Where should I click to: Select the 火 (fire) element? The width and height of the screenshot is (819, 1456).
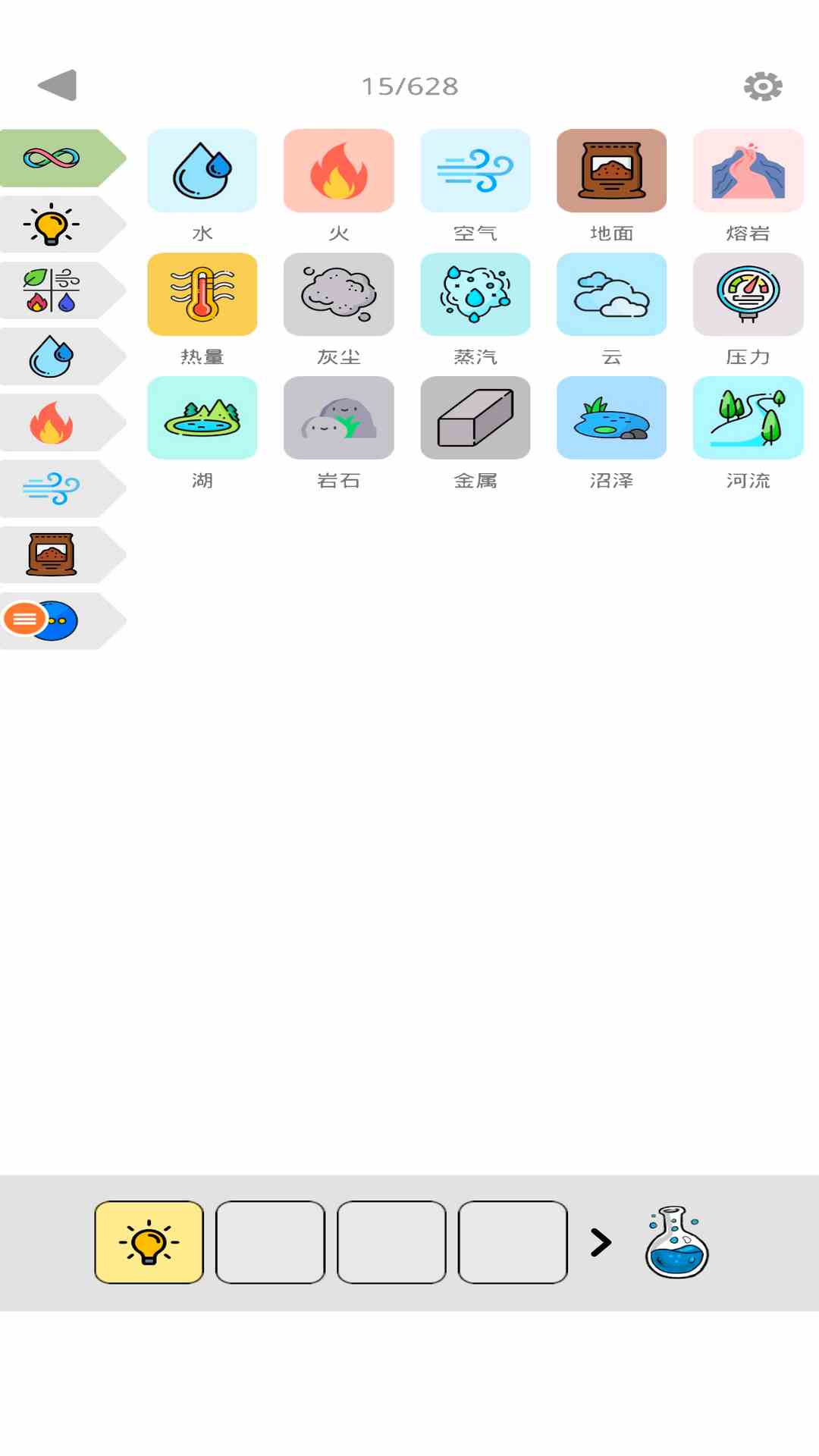pos(338,170)
